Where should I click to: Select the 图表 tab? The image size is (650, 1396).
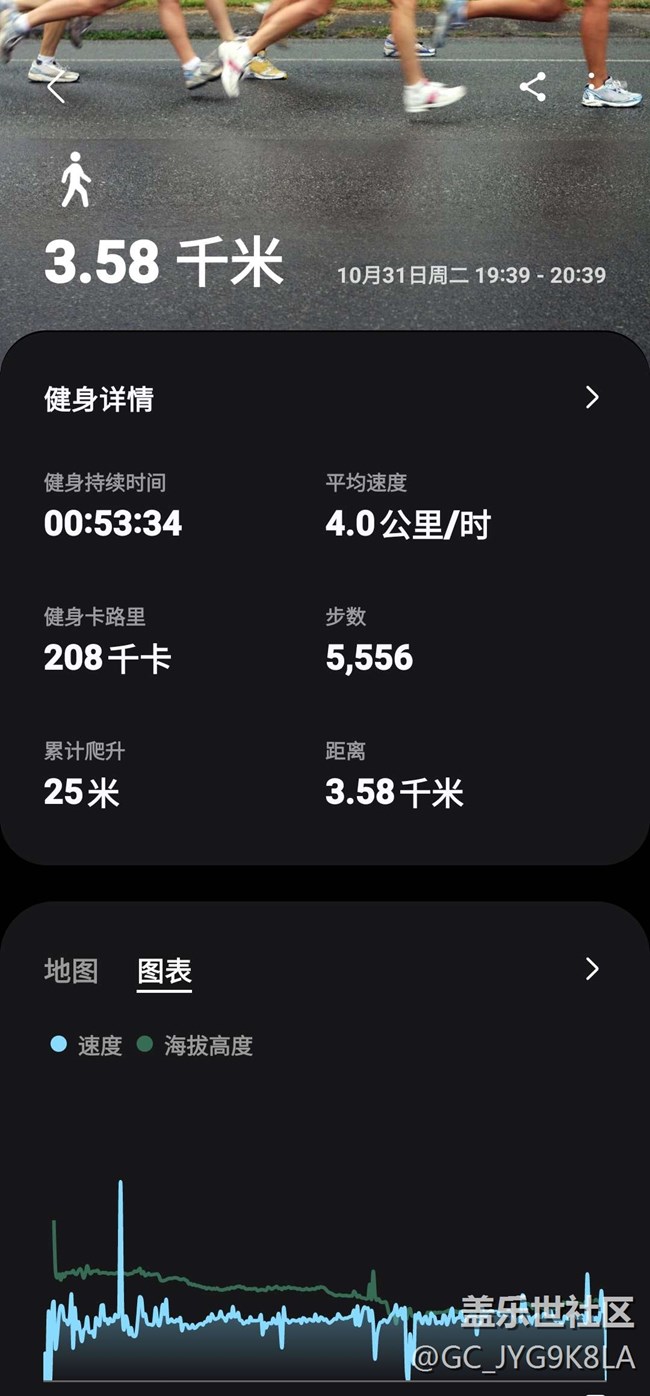(164, 971)
